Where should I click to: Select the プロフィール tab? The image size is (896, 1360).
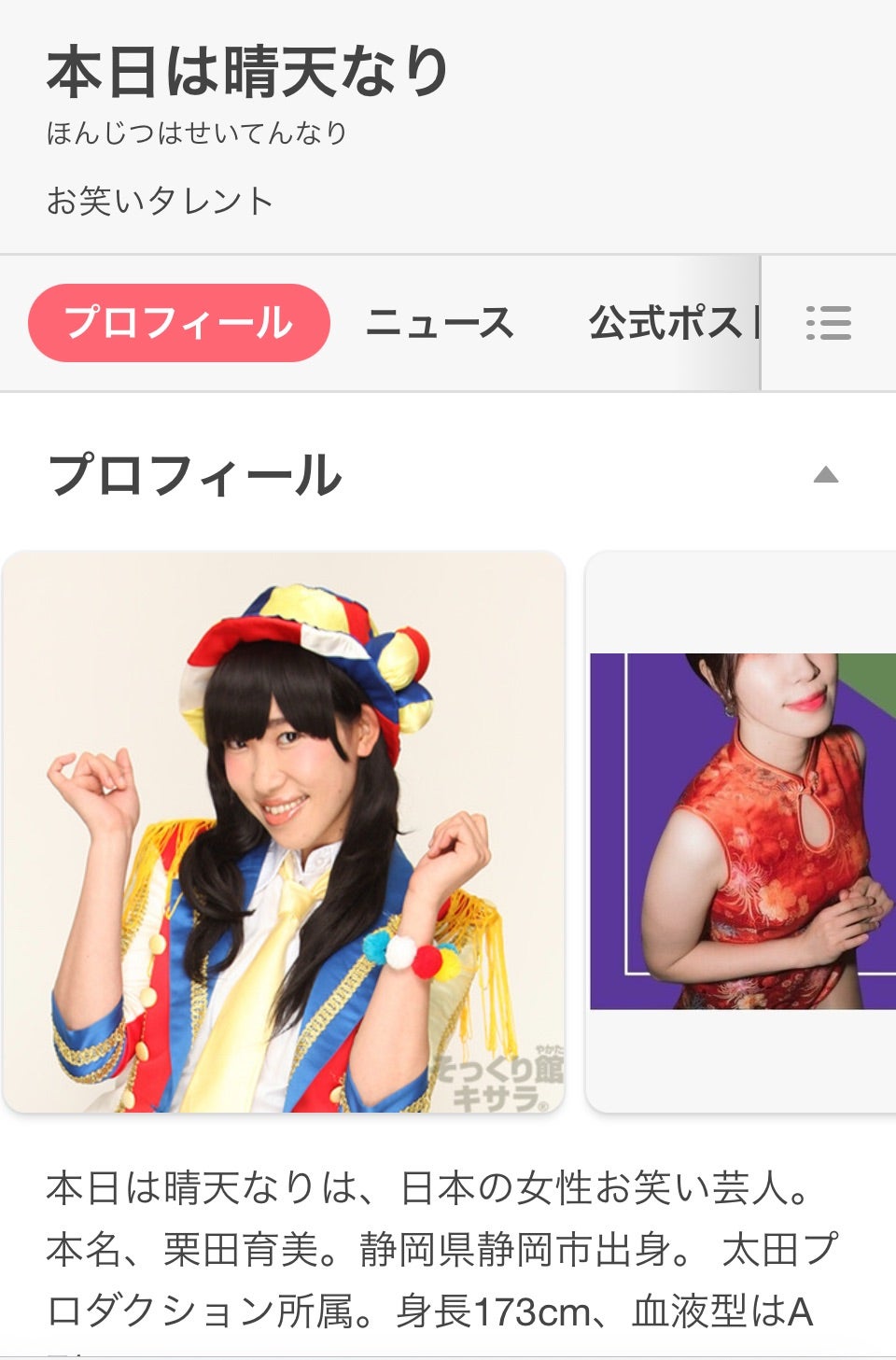tap(178, 323)
